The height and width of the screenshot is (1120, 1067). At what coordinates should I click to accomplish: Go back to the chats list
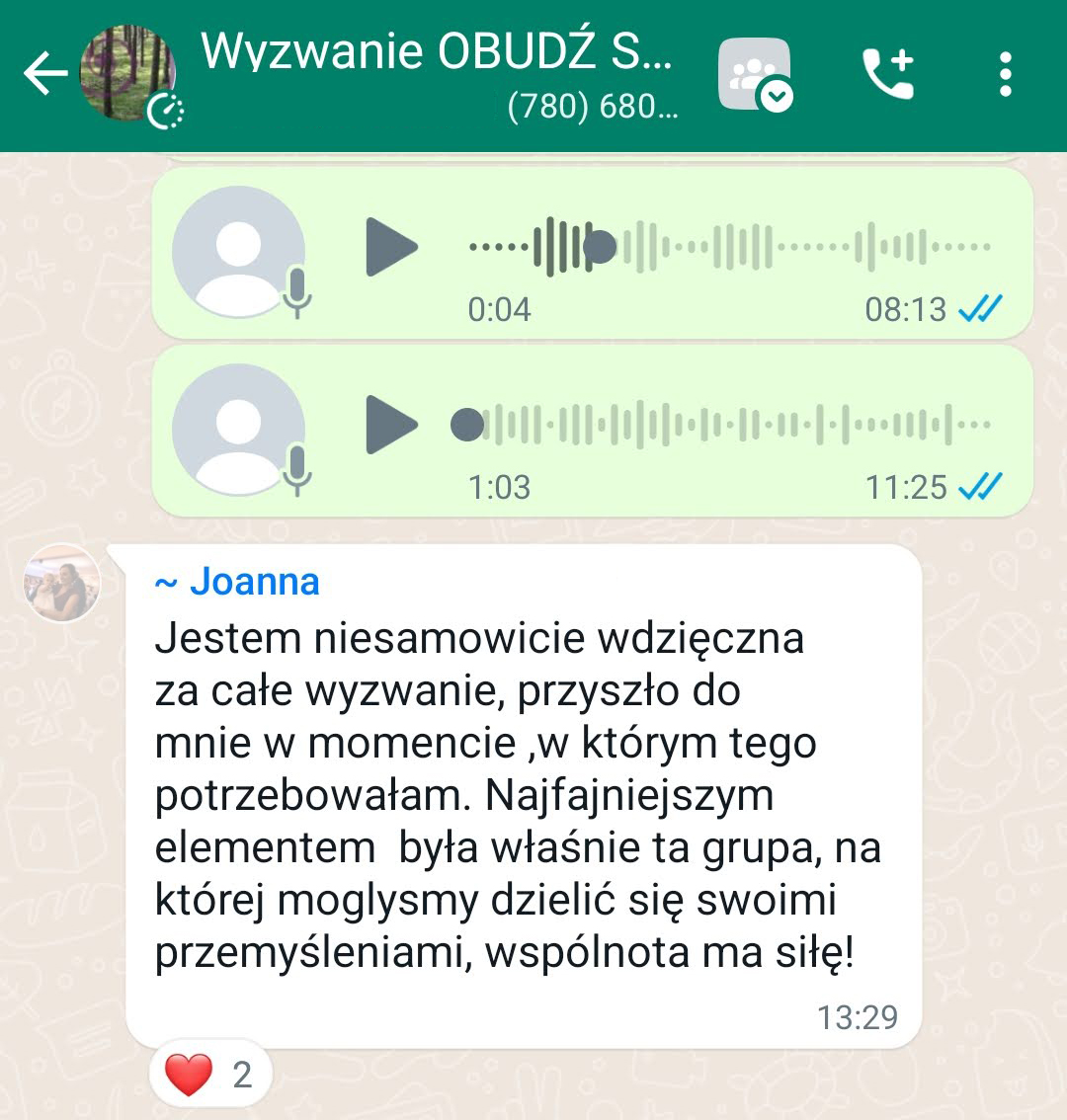(44, 74)
